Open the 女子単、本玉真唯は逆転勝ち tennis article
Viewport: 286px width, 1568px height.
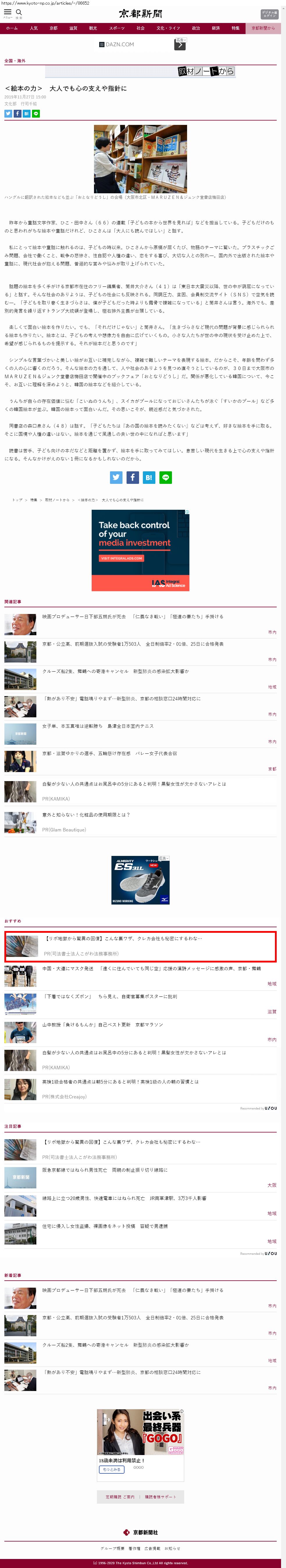click(97, 725)
